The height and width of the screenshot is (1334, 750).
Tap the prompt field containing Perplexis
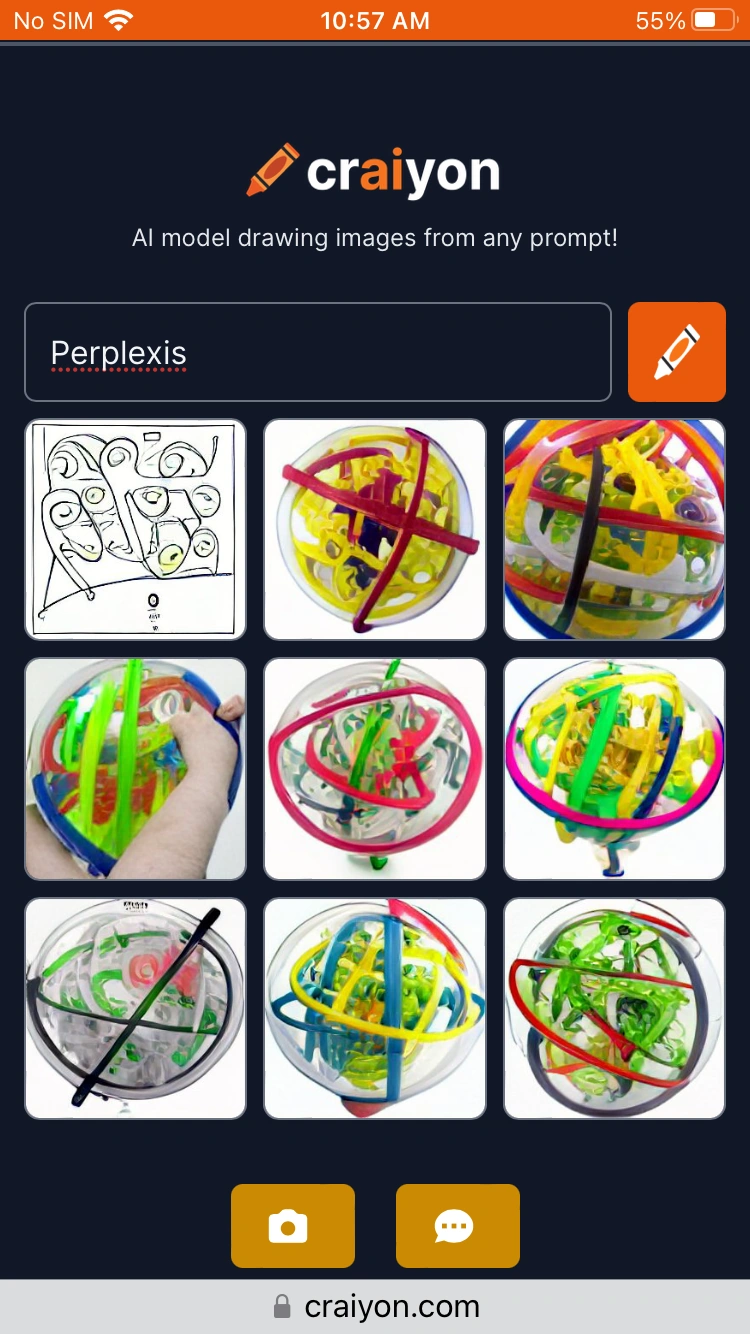click(317, 352)
